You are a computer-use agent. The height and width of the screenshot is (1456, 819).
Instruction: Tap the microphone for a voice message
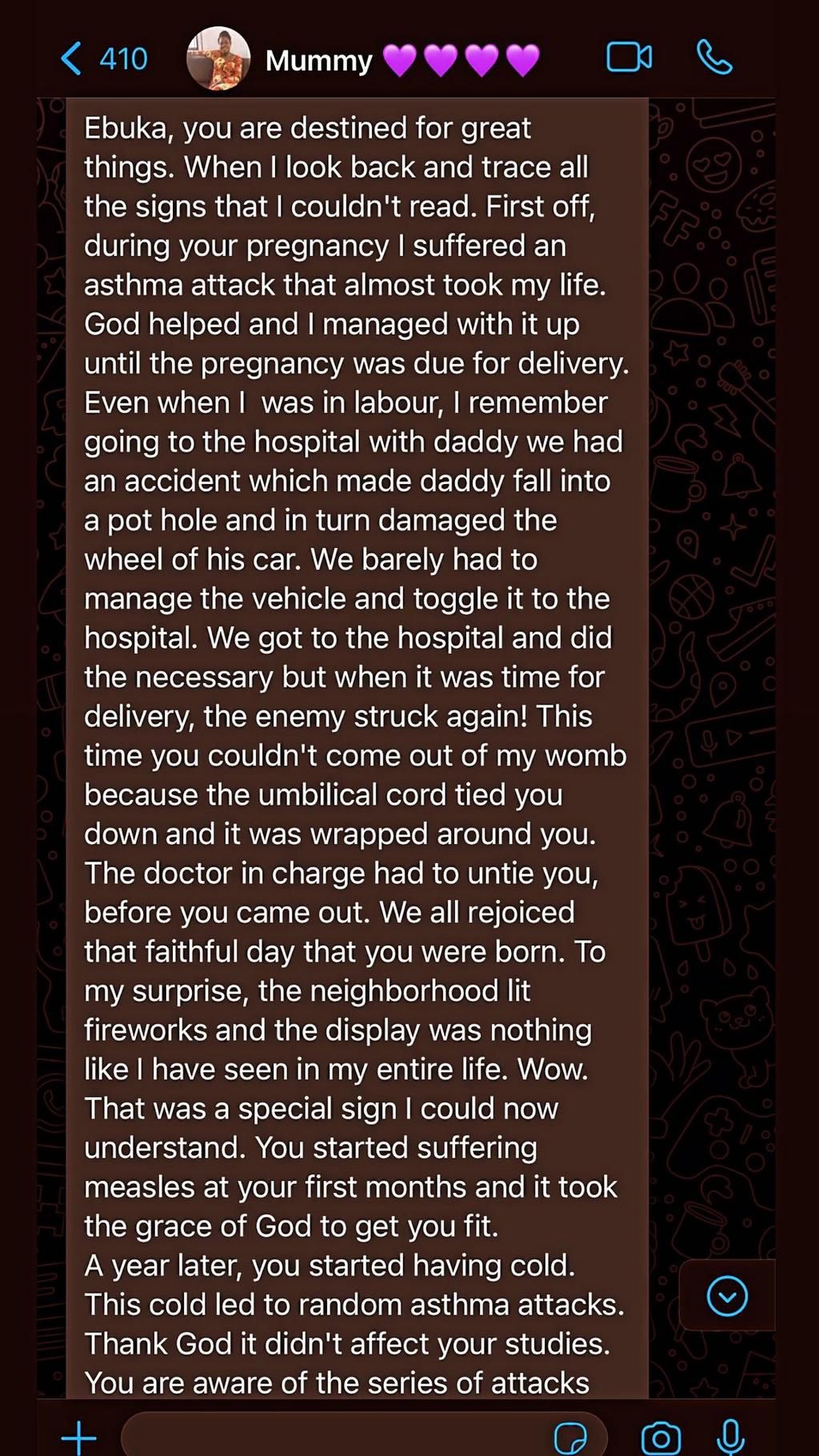(730, 1438)
